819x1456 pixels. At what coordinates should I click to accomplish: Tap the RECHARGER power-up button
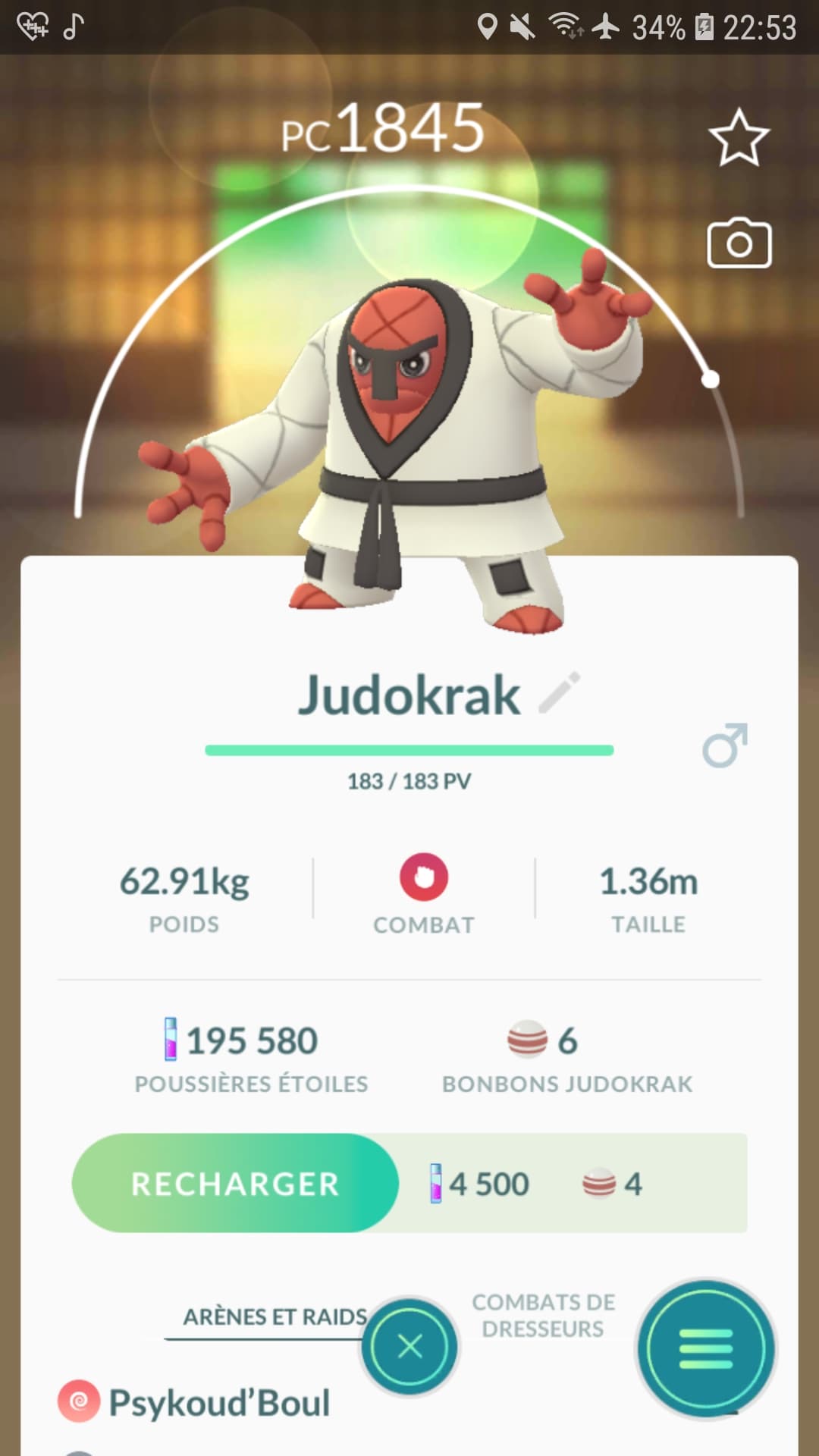pyautogui.click(x=235, y=1183)
